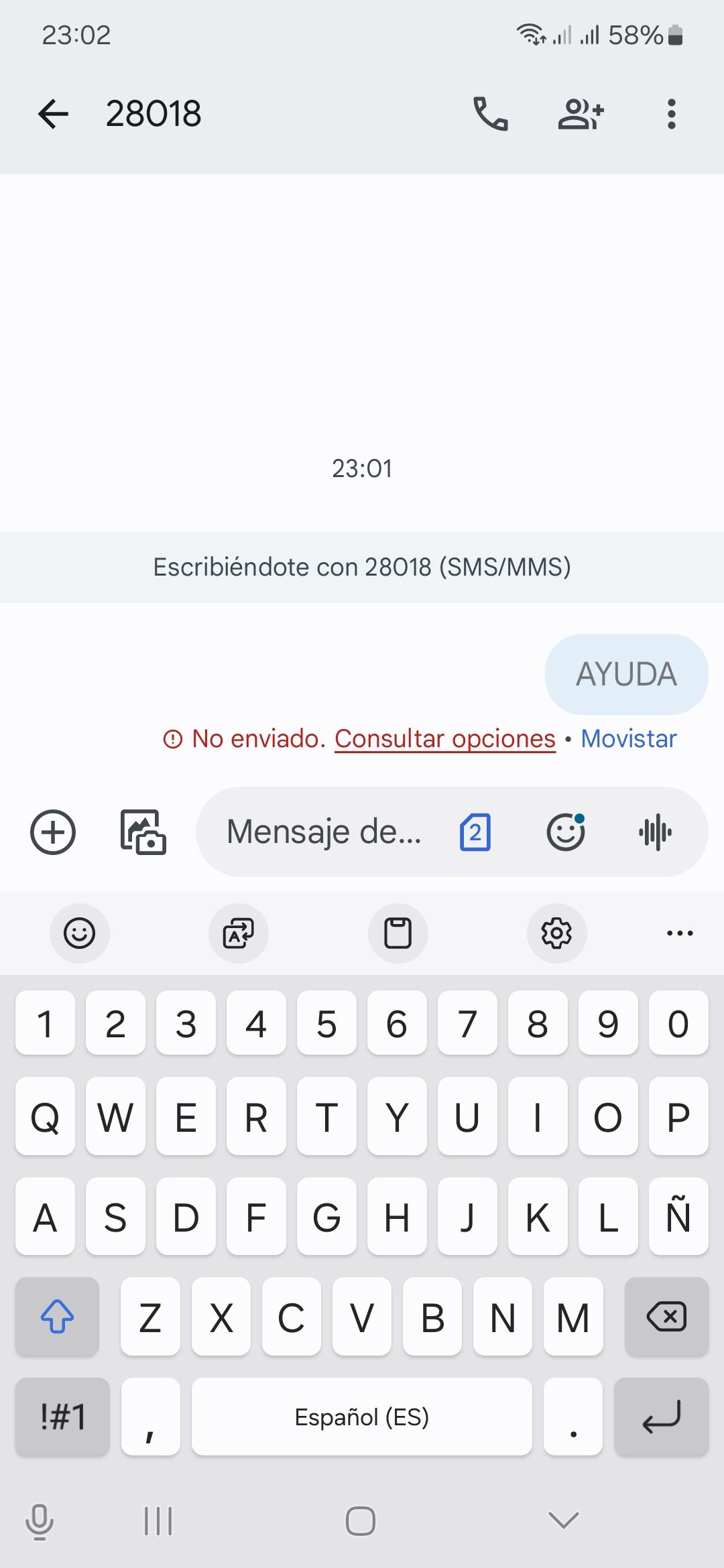Viewport: 724px width, 1568px height.
Task: Switch keyboard to symbols with !#1
Action: 62,1417
